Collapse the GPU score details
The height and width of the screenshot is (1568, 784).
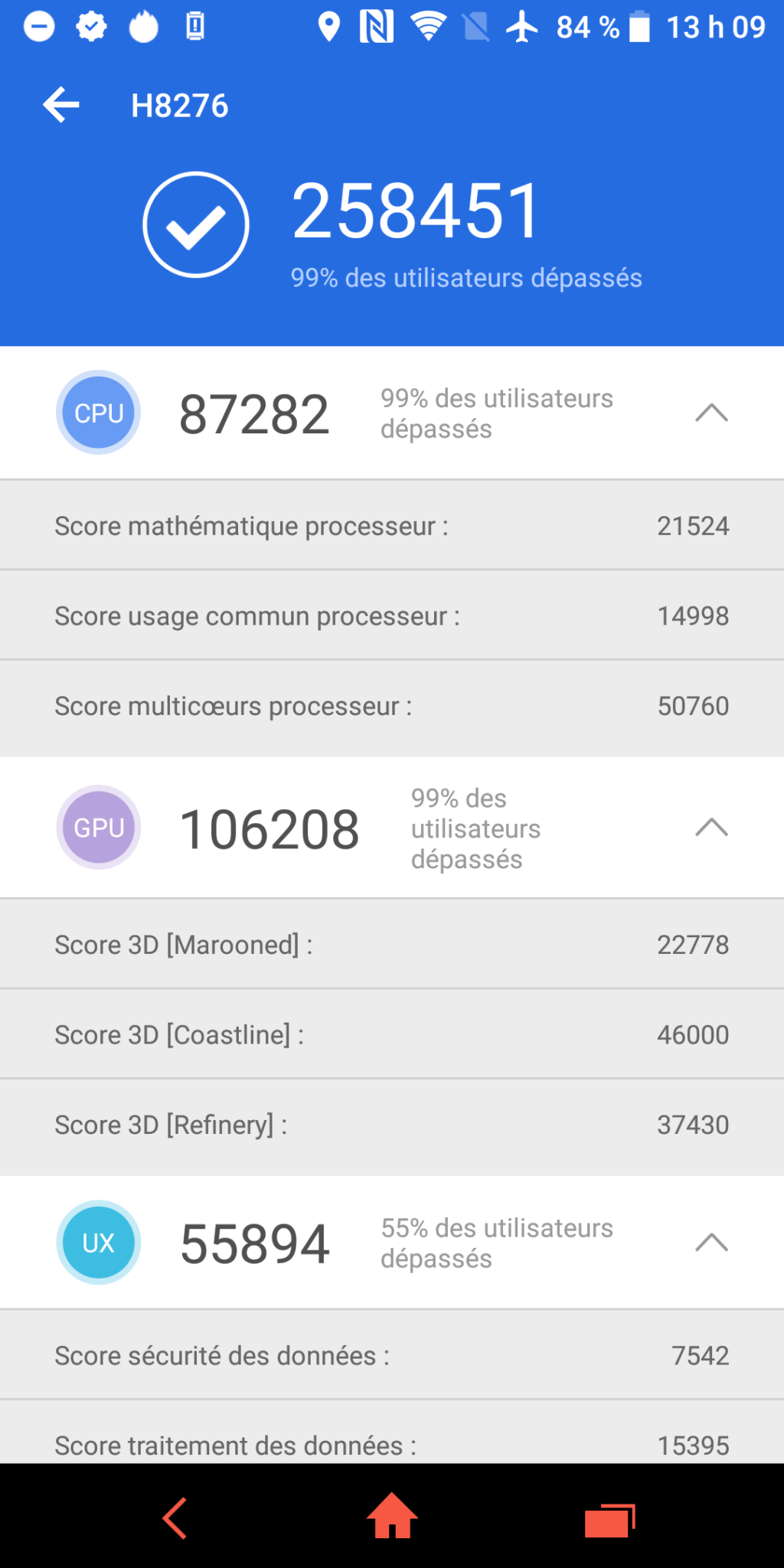pyautogui.click(x=711, y=828)
